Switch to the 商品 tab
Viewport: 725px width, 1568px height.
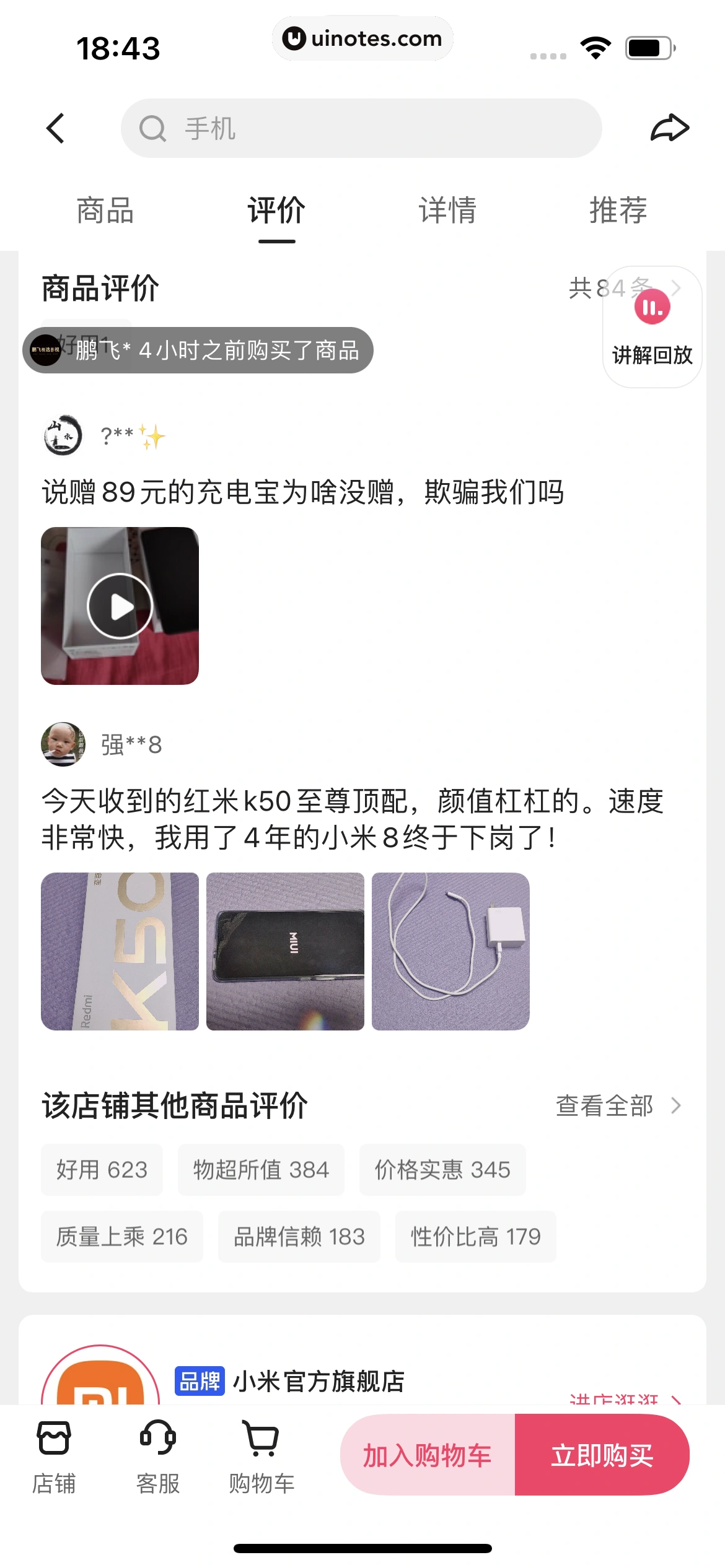[x=105, y=211]
